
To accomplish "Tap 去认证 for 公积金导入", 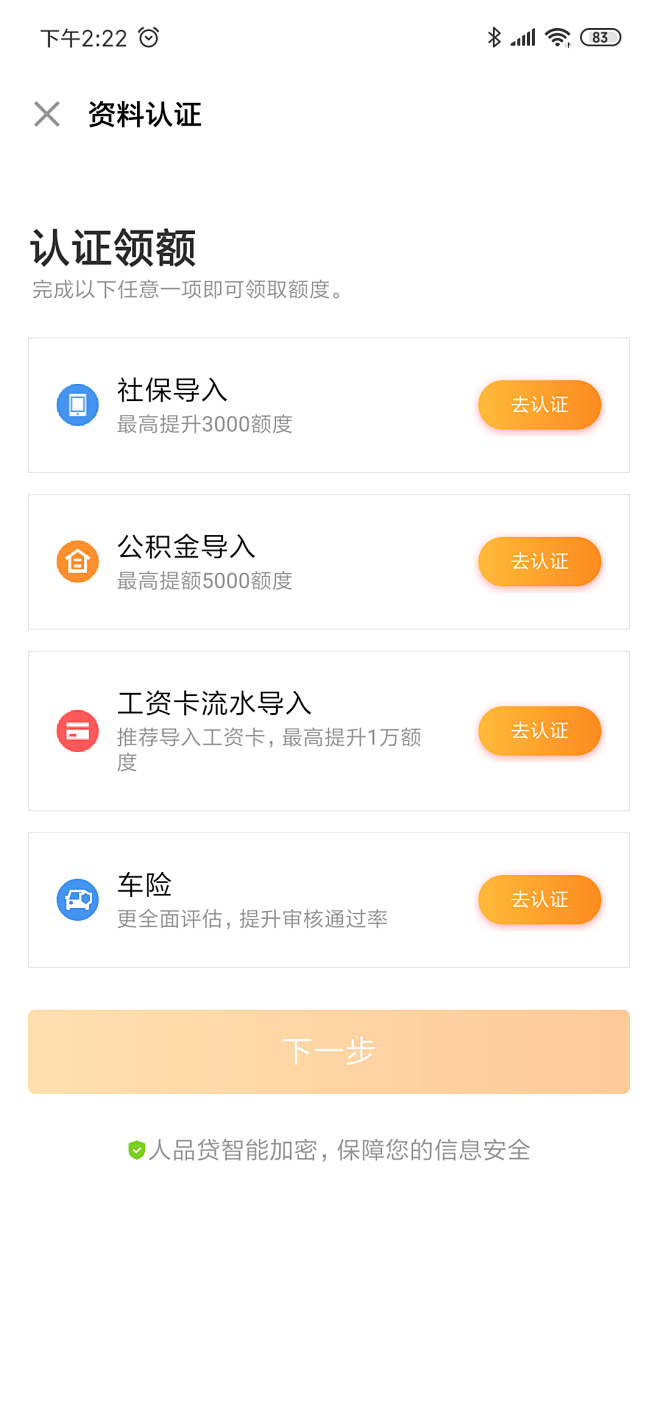I will pyautogui.click(x=539, y=561).
